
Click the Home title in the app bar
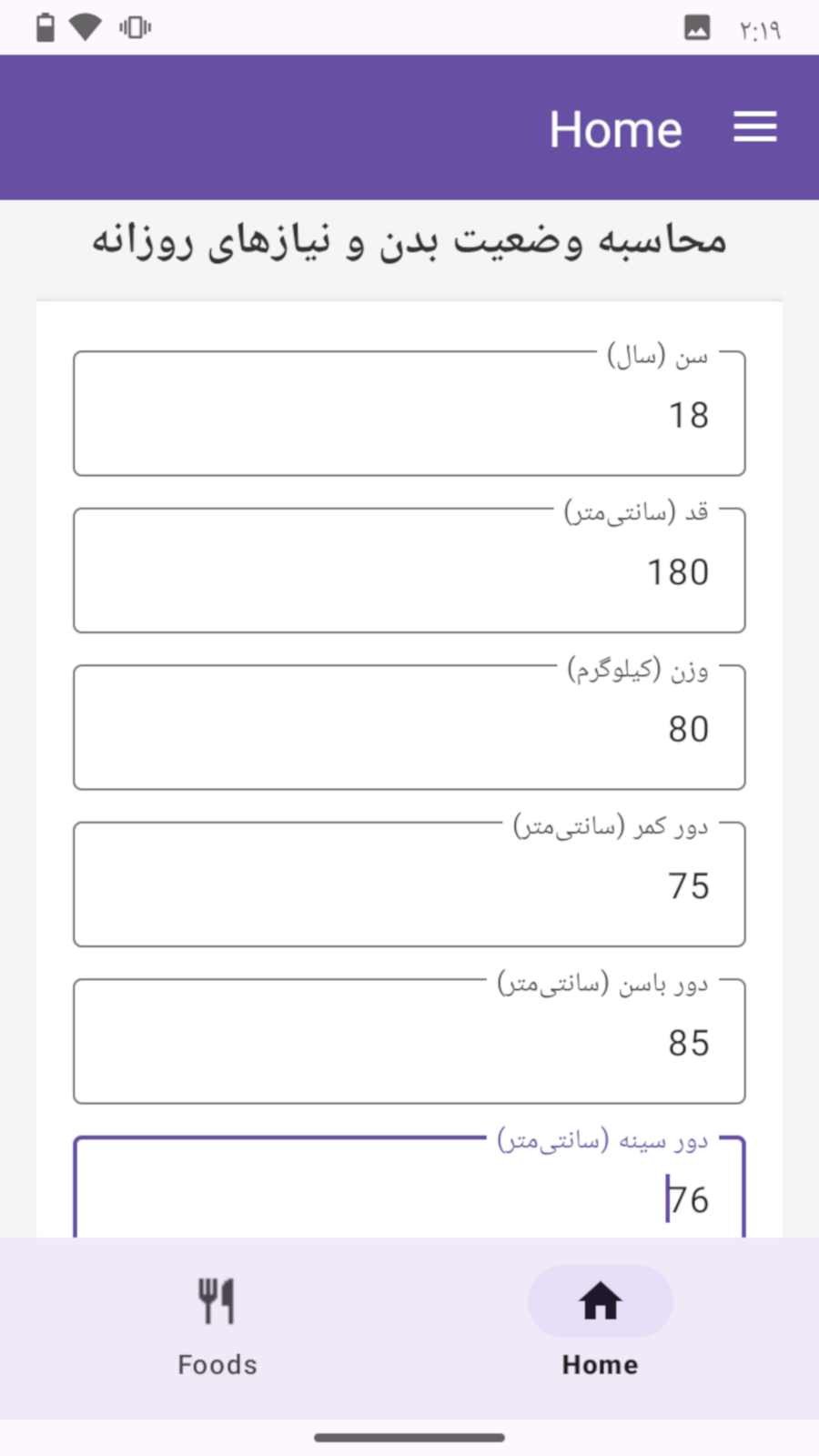pyautogui.click(x=616, y=127)
